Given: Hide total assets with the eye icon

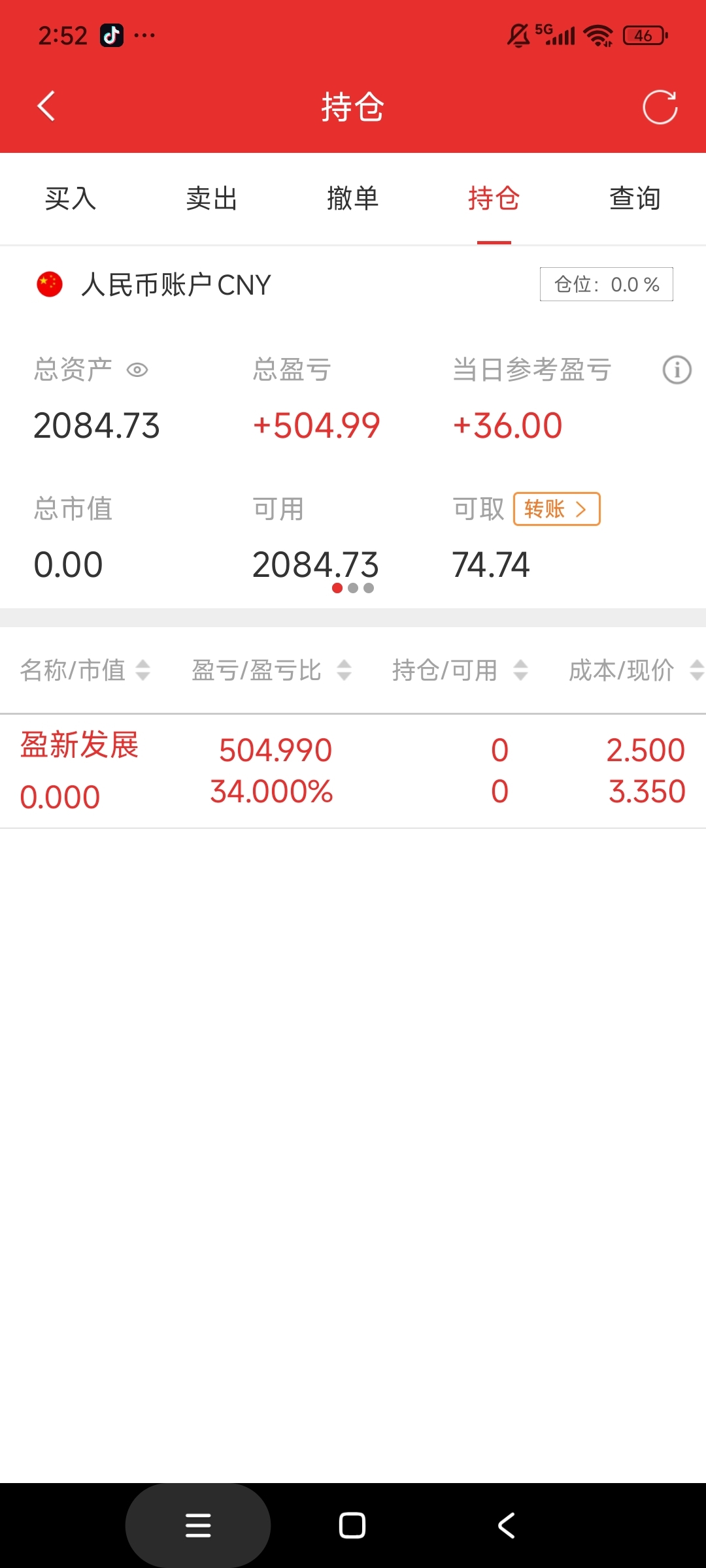Looking at the screenshot, I should pos(137,370).
